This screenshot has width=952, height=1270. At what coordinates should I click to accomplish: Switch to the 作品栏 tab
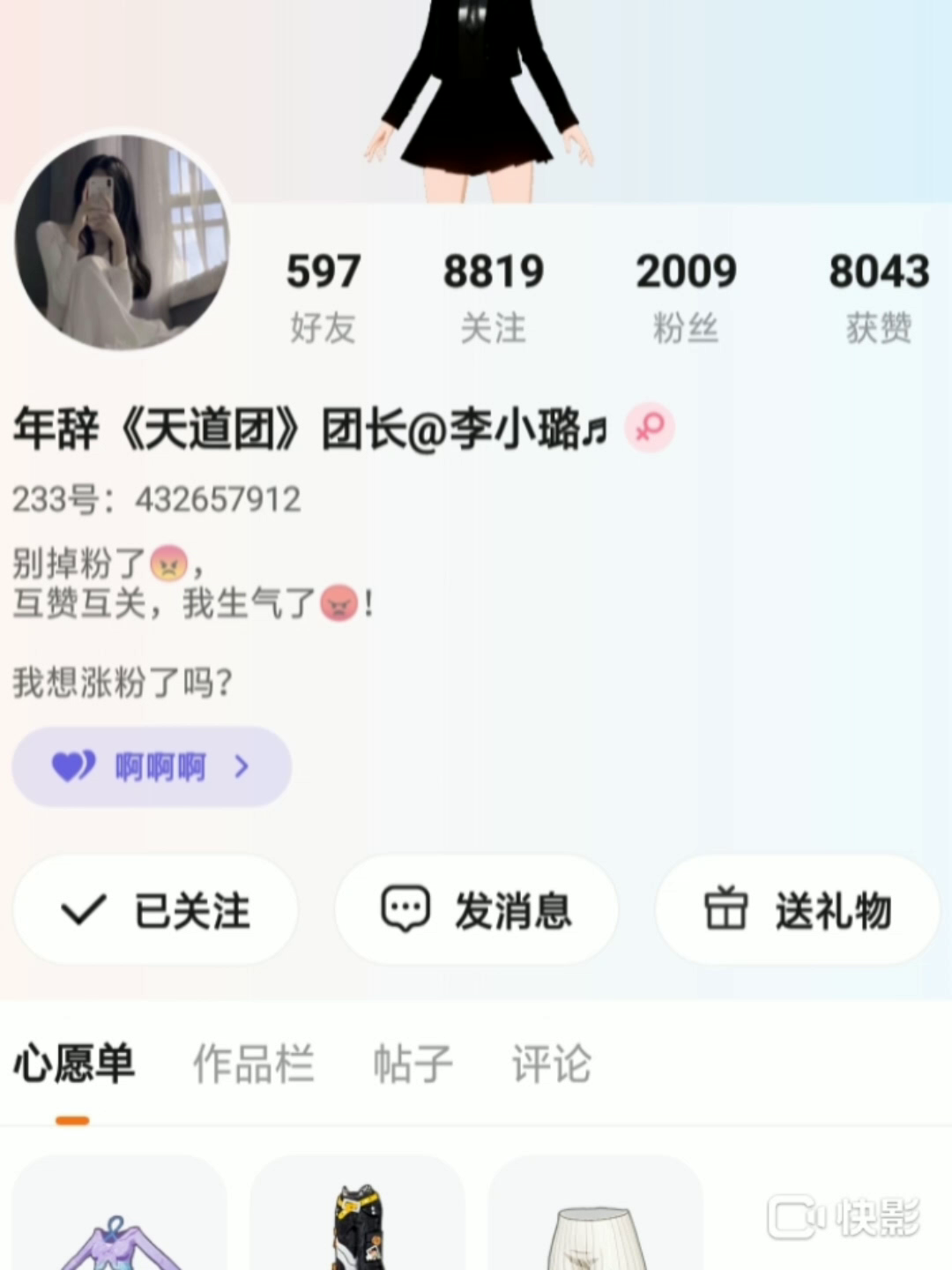point(254,1064)
